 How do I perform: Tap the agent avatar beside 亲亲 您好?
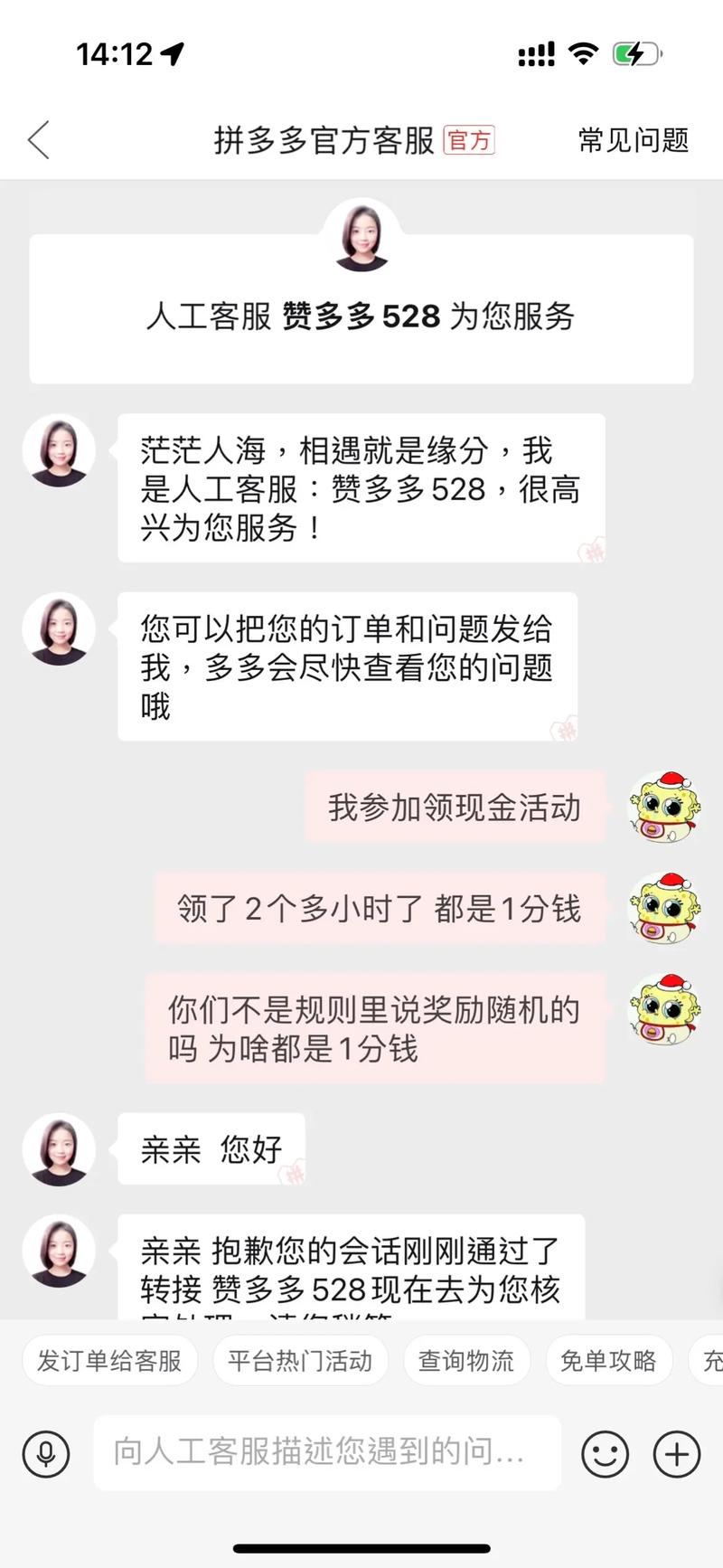click(x=58, y=1149)
